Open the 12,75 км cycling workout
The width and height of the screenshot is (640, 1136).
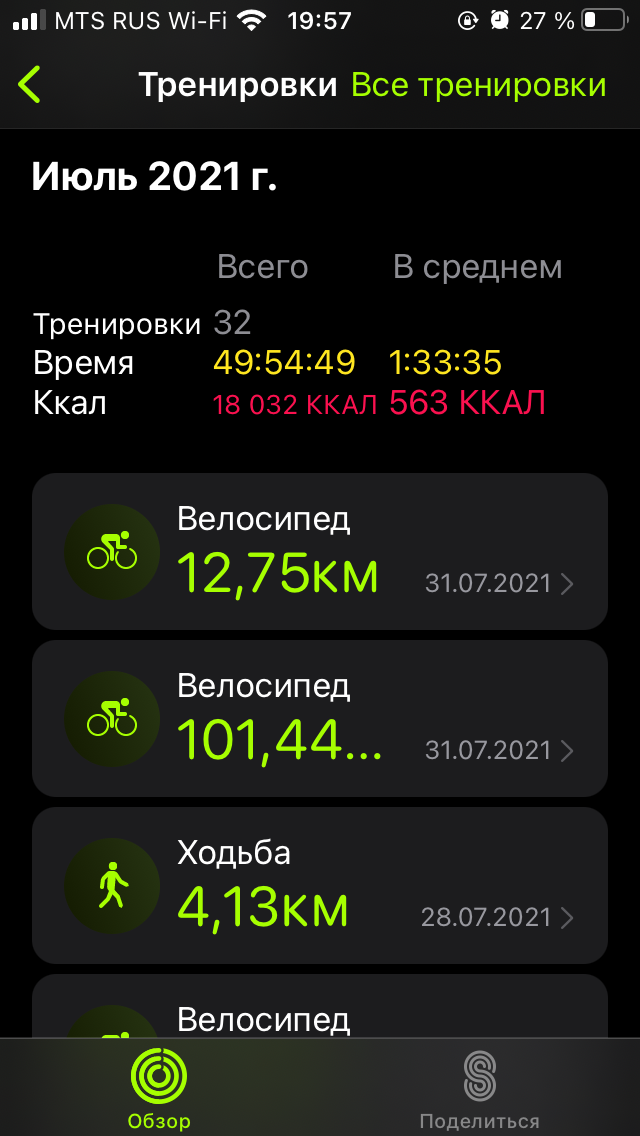pyautogui.click(x=320, y=551)
